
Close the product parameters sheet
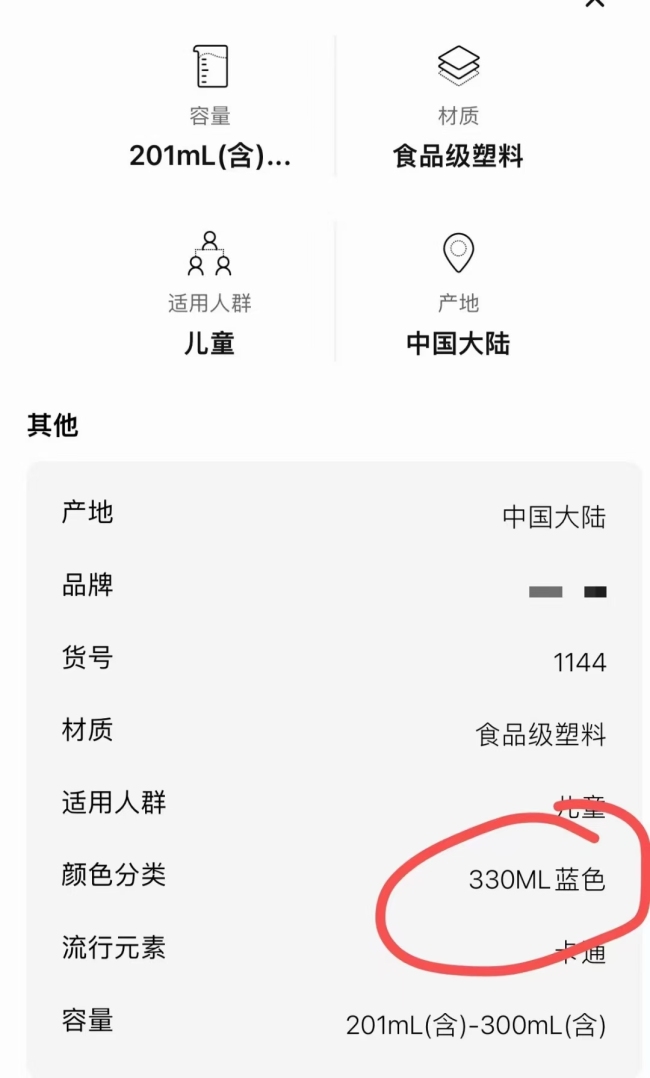tap(594, 2)
